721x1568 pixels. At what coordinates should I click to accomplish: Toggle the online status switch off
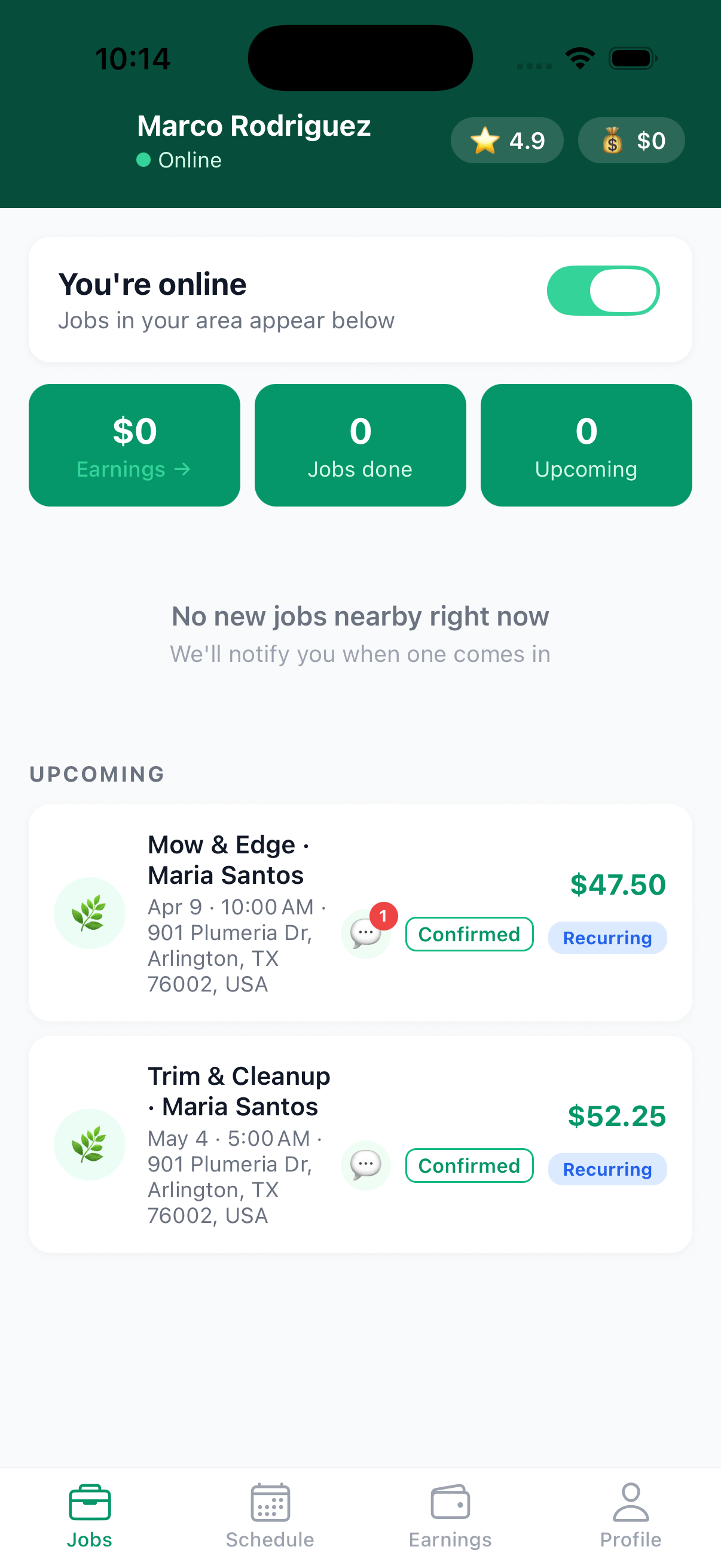603,291
